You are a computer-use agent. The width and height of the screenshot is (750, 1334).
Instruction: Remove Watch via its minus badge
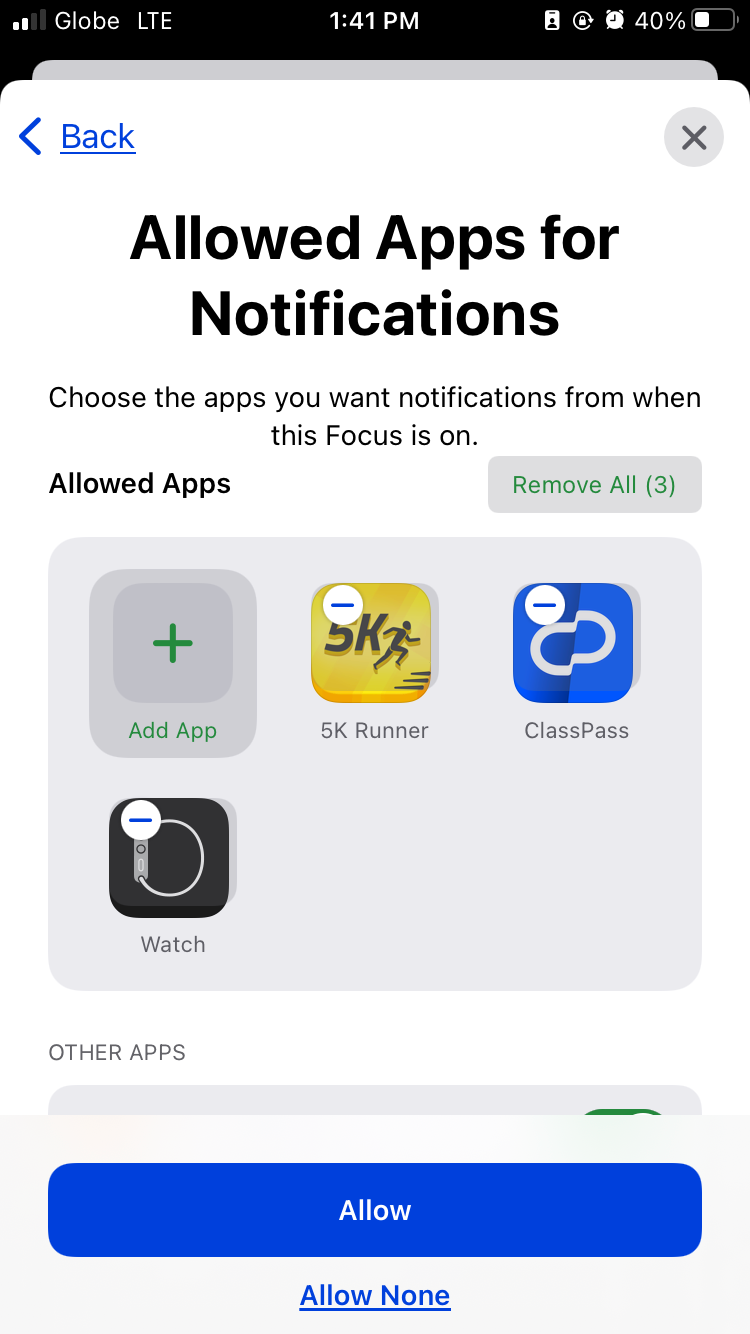point(140,819)
